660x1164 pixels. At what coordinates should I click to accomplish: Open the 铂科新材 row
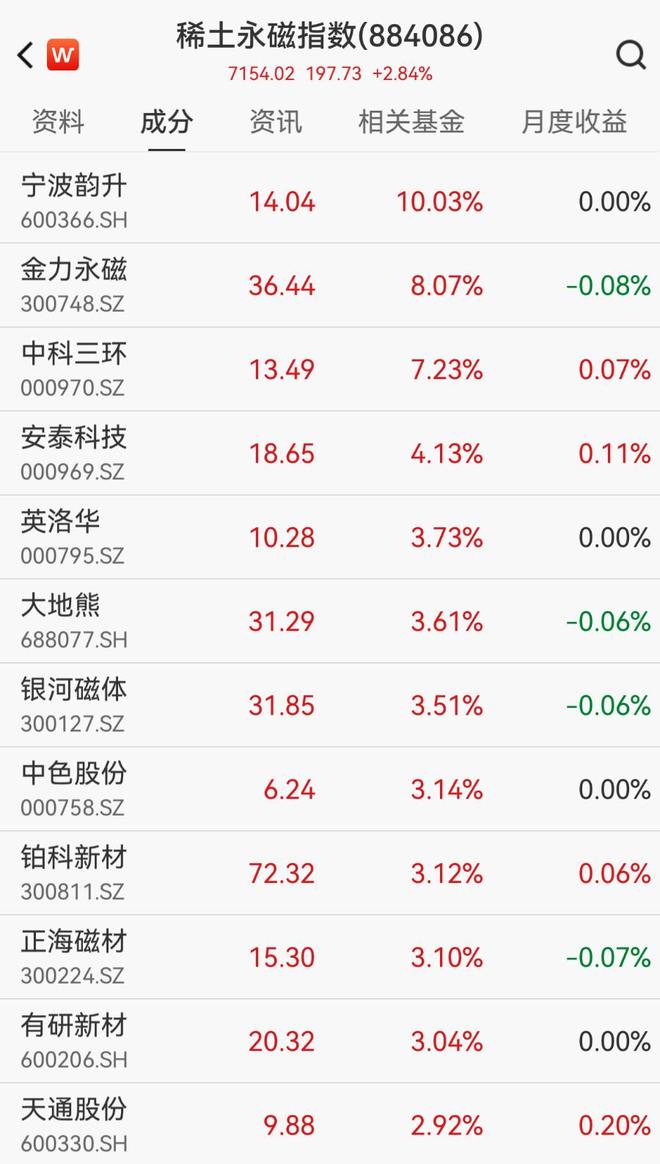(74, 872)
